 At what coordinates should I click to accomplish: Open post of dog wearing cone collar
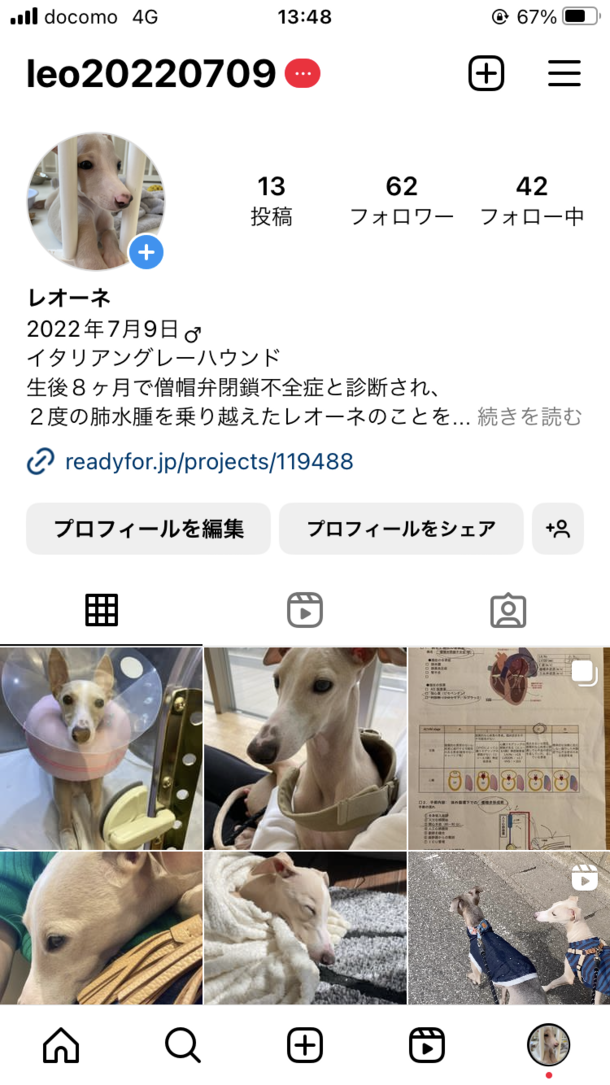100,747
